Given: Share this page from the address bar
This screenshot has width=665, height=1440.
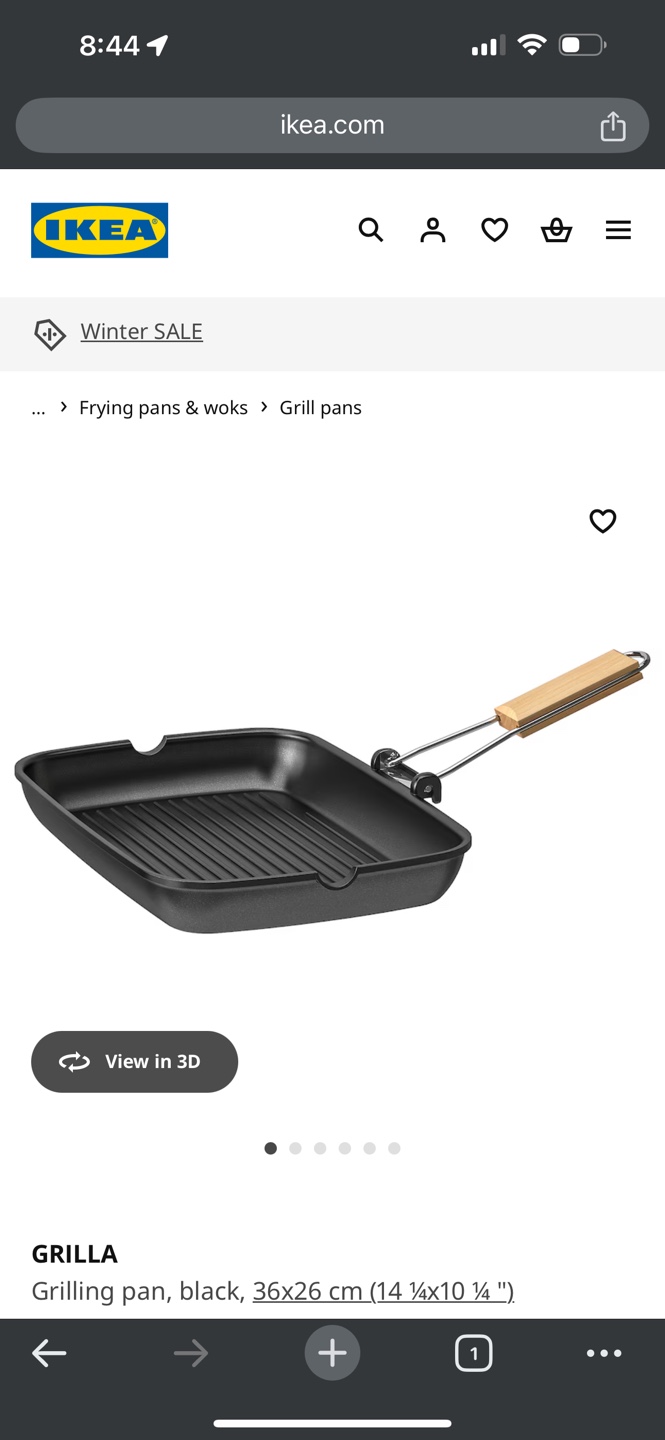Looking at the screenshot, I should tap(612, 126).
